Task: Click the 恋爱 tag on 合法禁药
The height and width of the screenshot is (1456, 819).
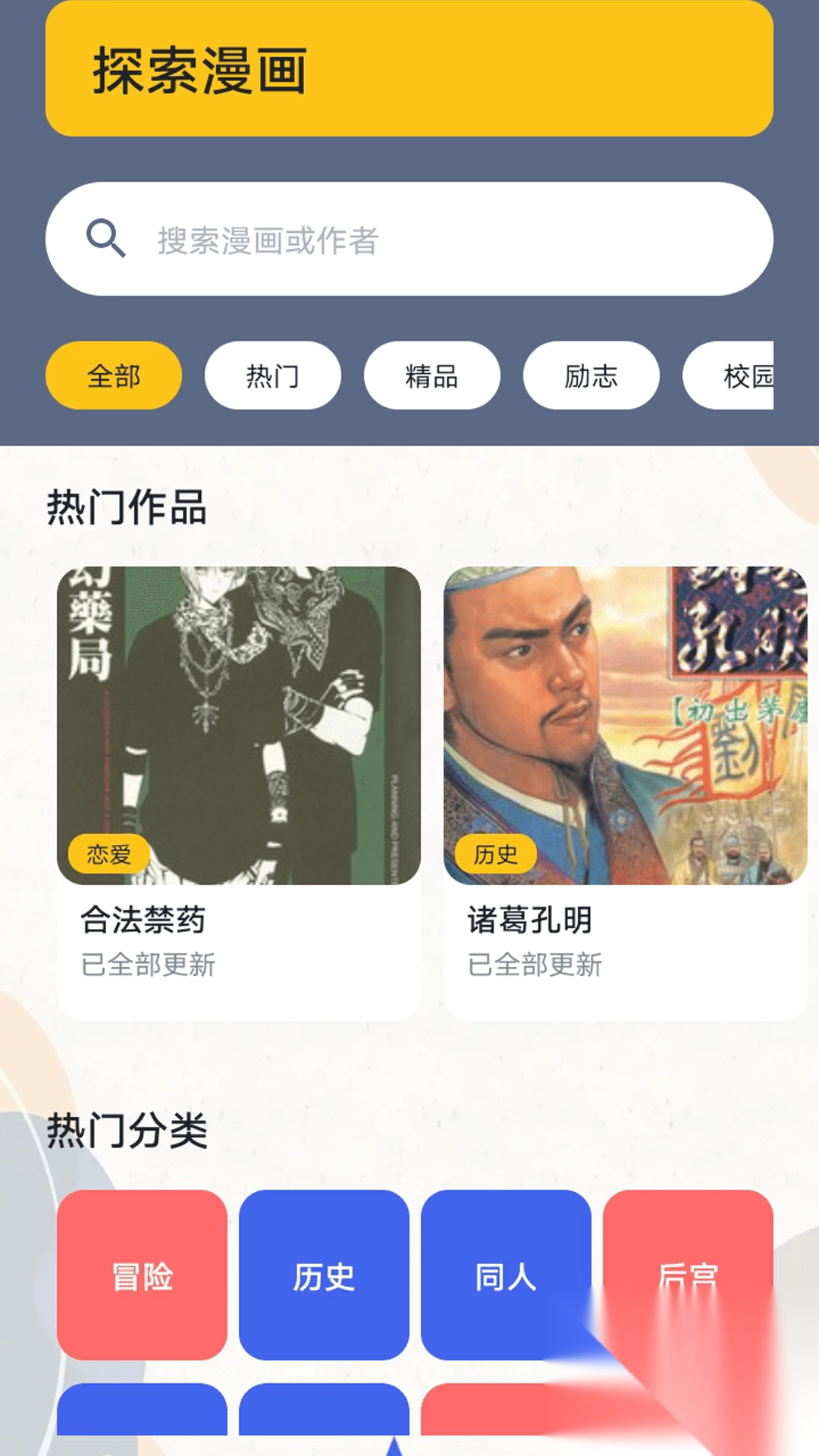Action: 109,854
